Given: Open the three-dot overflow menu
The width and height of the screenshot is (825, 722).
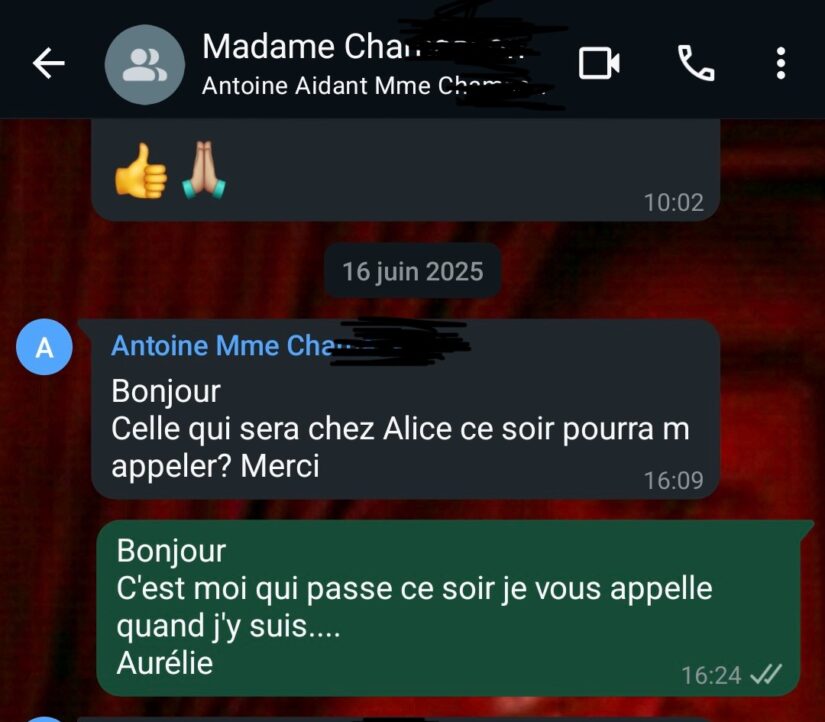Looking at the screenshot, I should coord(780,64).
